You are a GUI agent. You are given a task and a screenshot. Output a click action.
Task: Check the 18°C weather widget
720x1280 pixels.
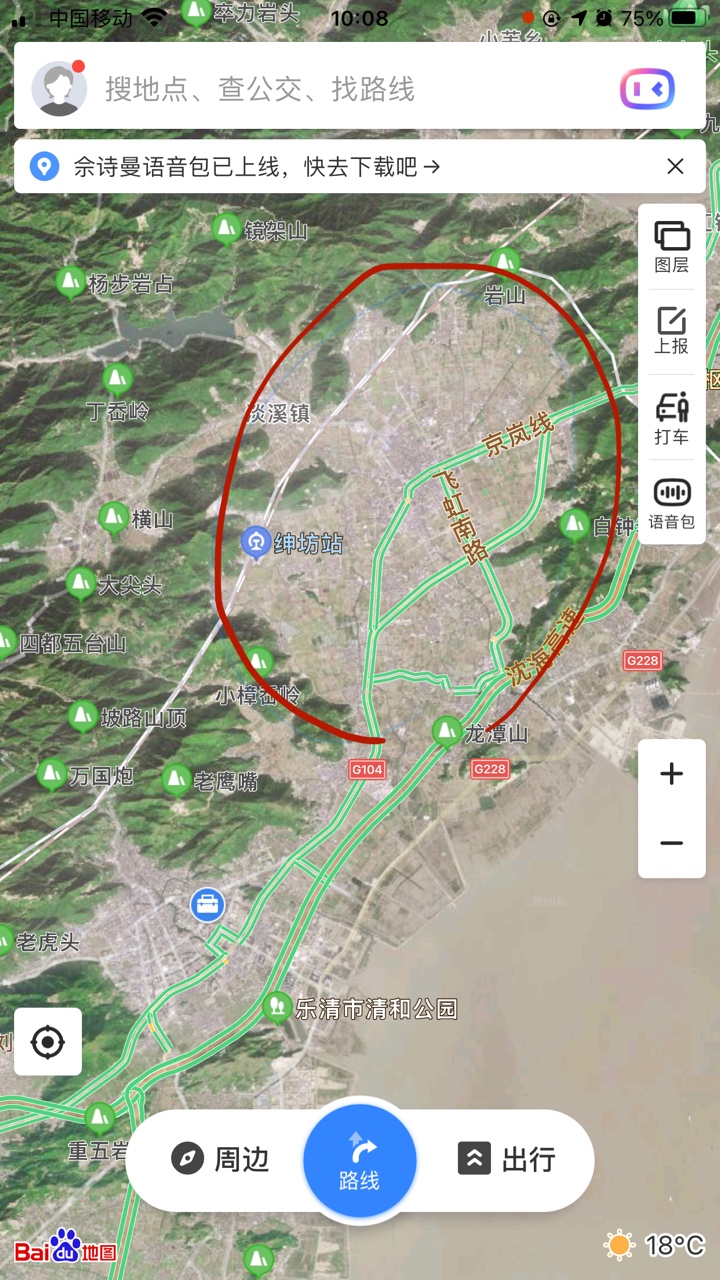click(655, 1245)
